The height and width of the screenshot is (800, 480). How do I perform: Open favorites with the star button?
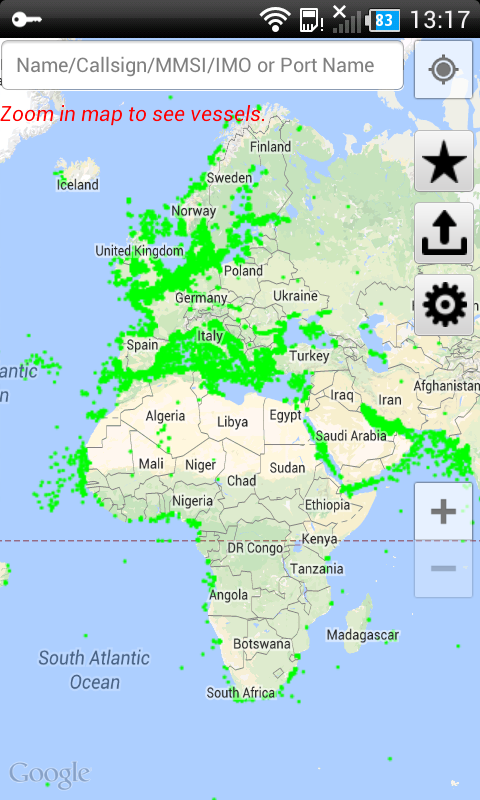point(444,161)
